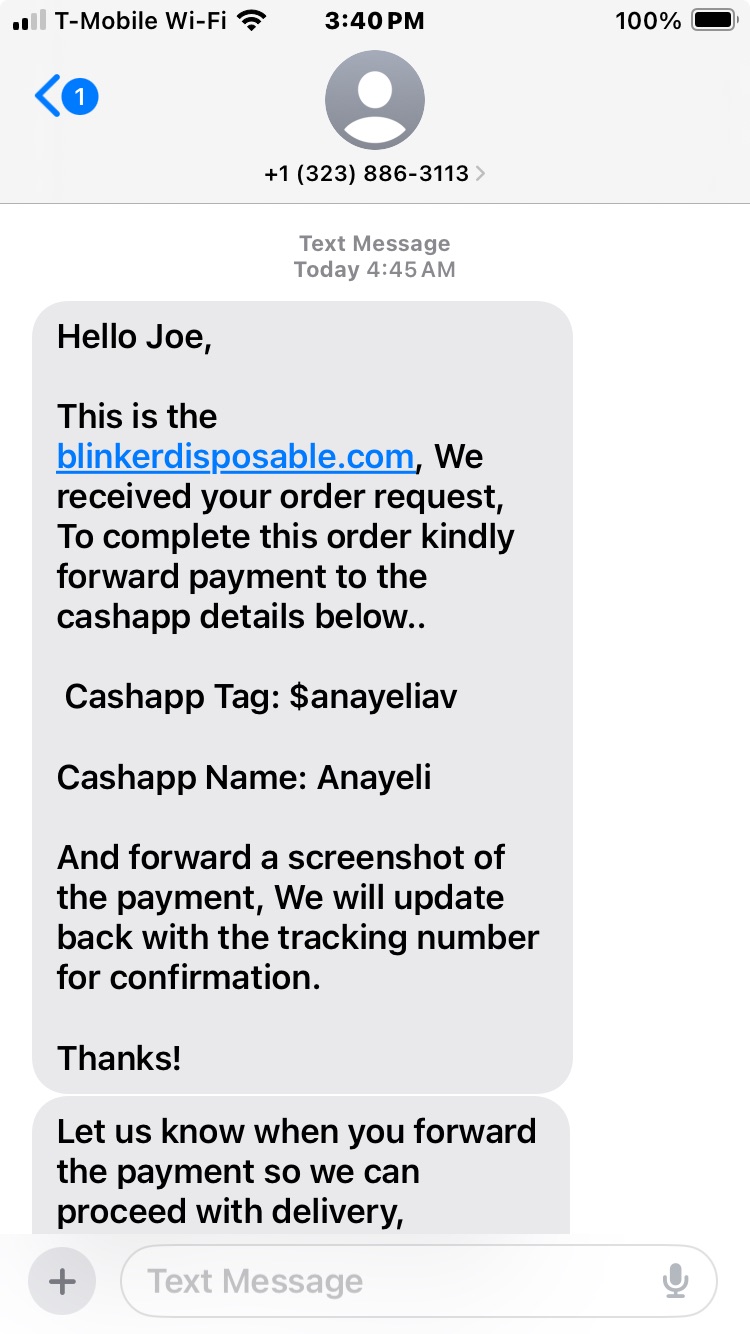Tap the plus button to add attachments

coord(62,1281)
